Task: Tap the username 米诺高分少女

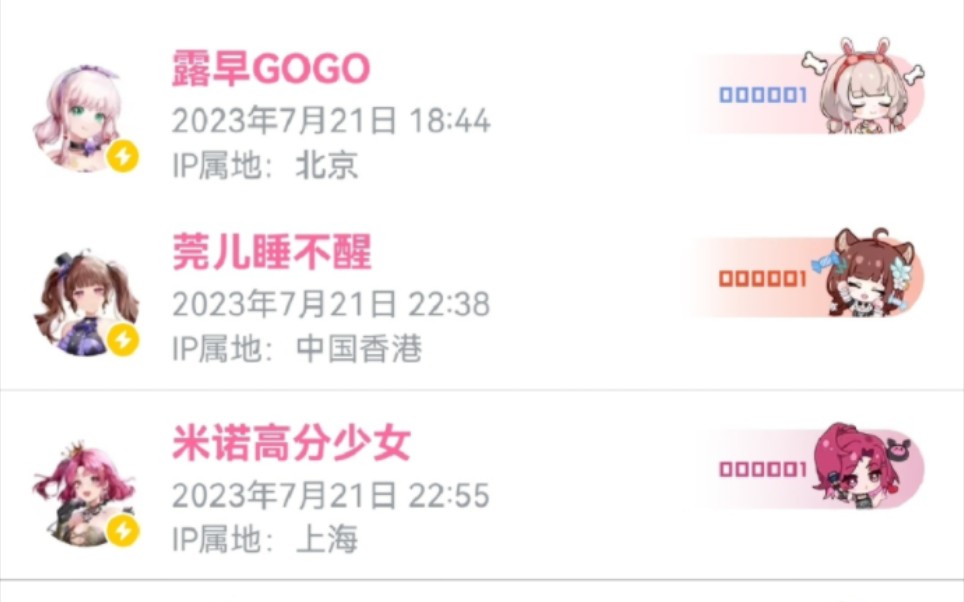Action: point(291,444)
